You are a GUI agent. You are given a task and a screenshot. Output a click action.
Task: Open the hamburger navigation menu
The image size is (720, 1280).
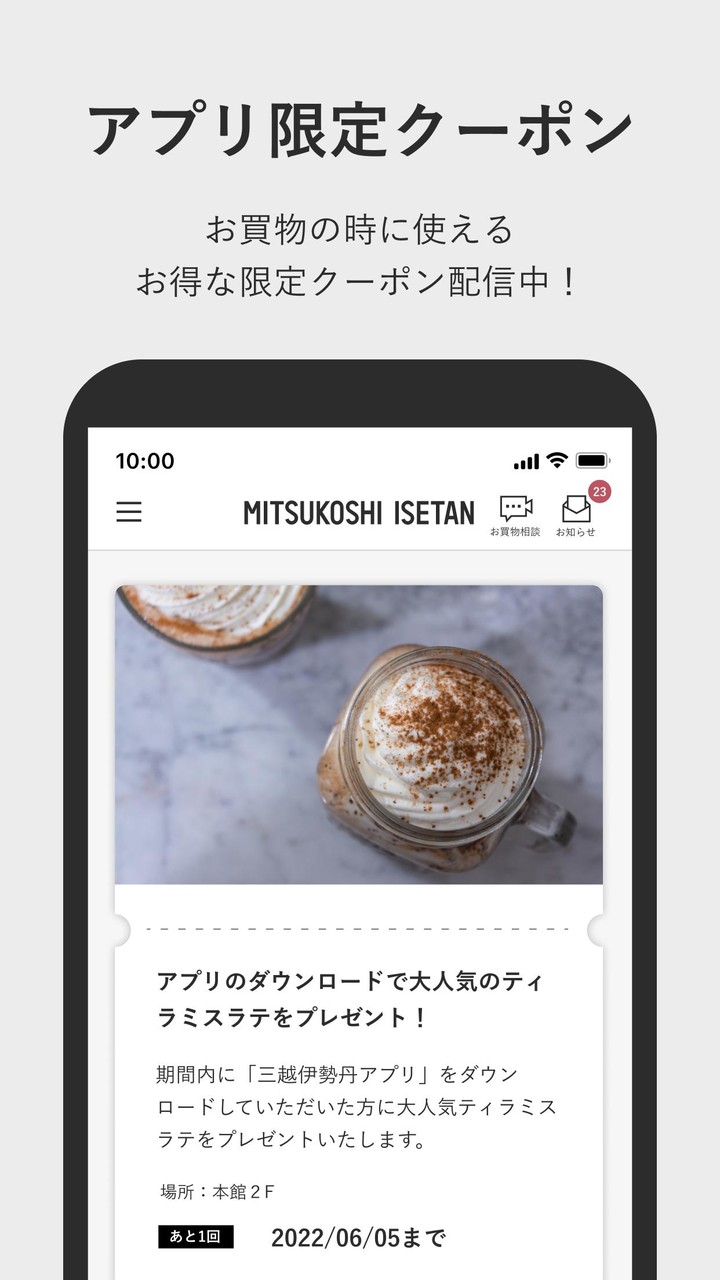[128, 512]
